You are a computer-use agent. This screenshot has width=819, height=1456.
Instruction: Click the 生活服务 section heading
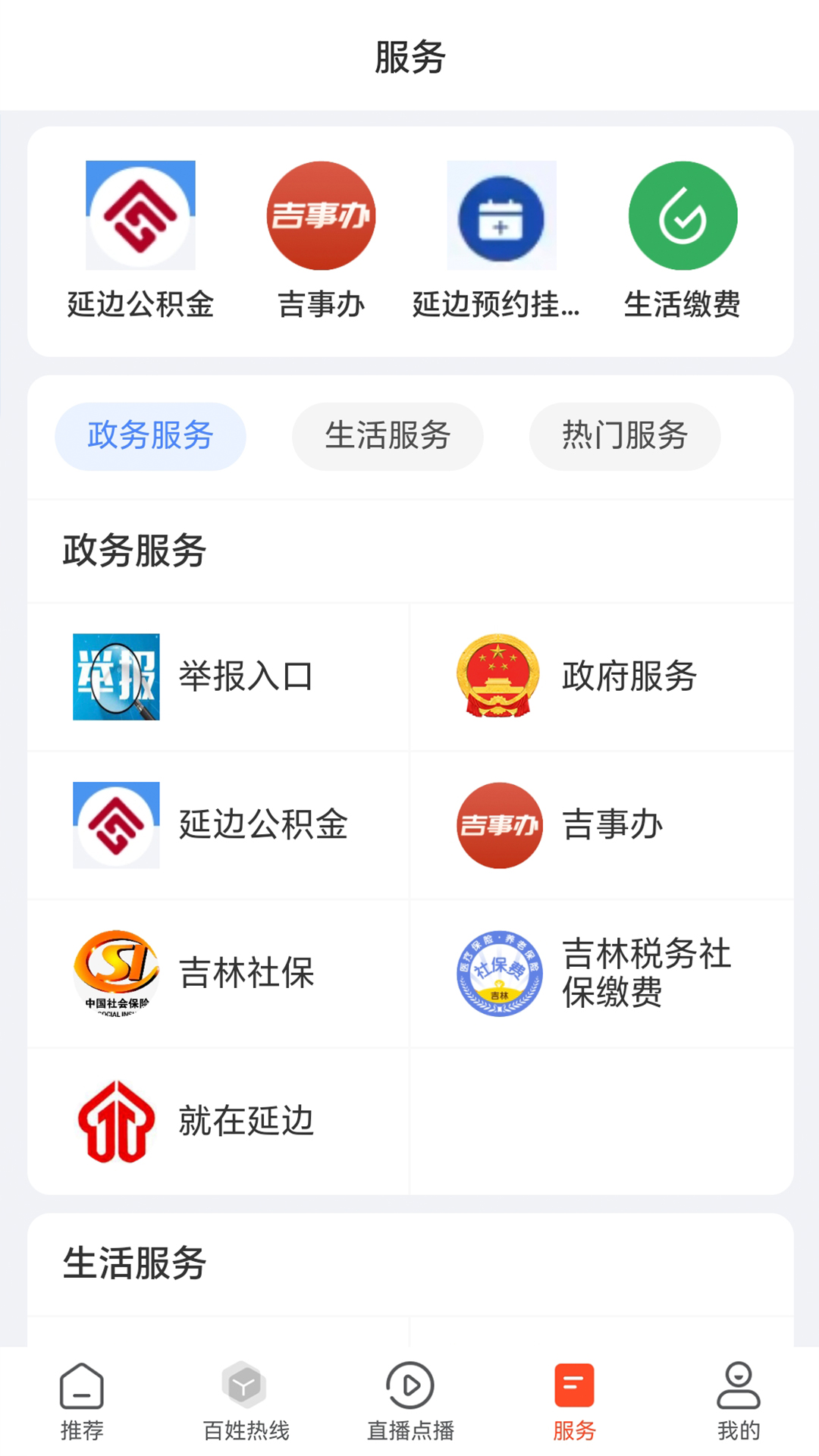[134, 1262]
